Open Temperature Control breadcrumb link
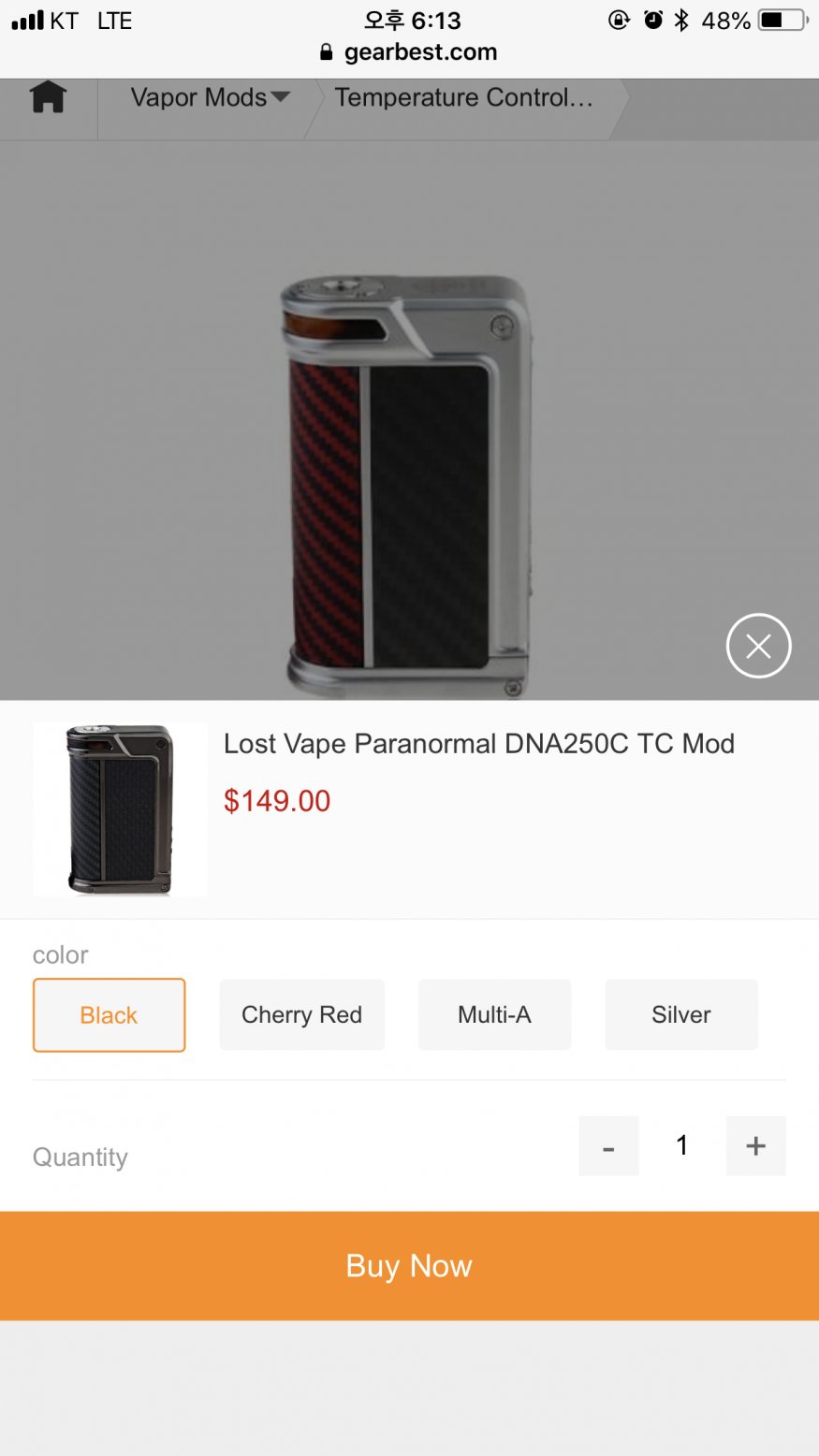The width and height of the screenshot is (819, 1456). 463,97
